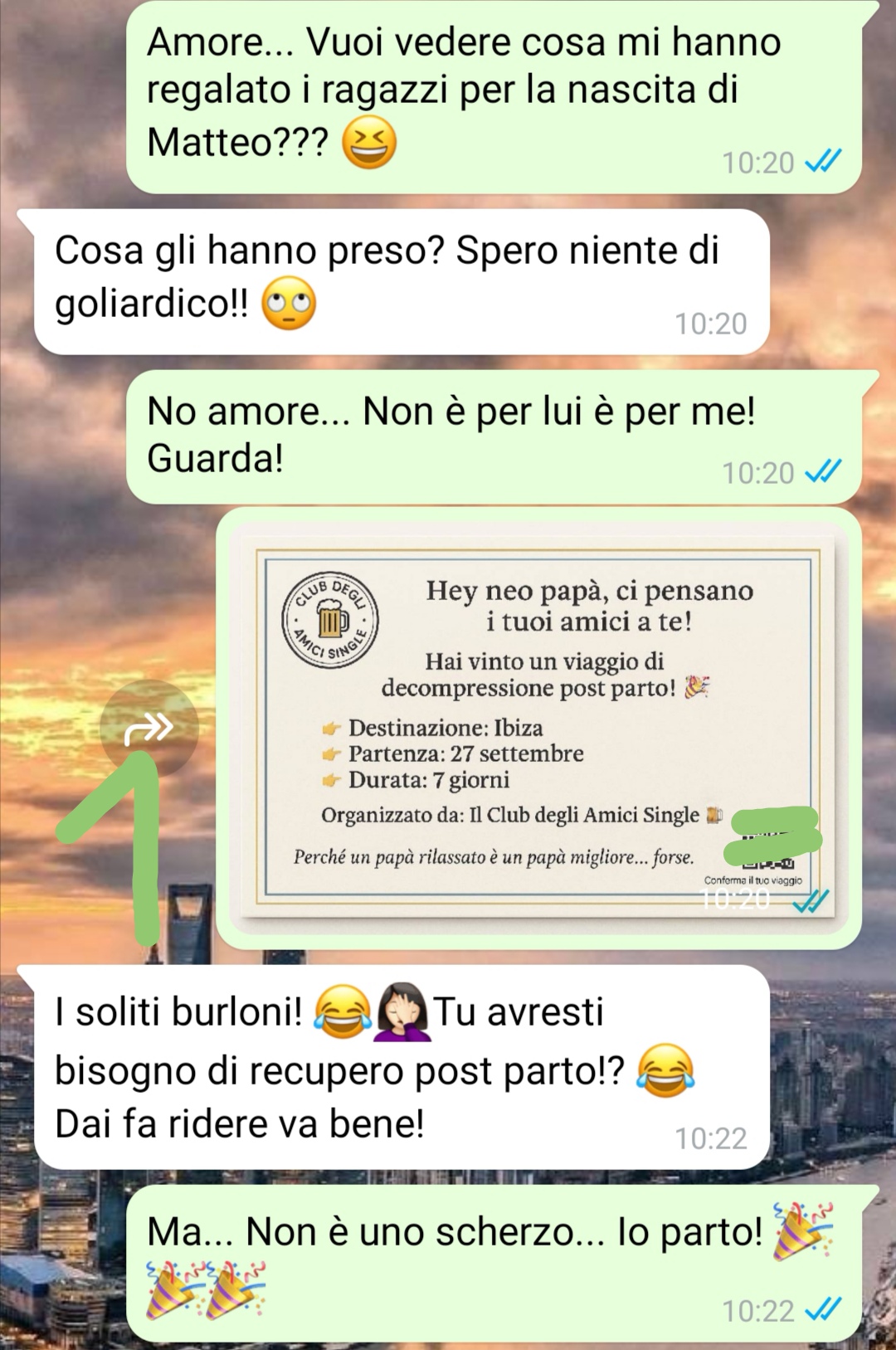Viewport: 896px width, 1350px height.
Task: Open the Club degli Amici Single image
Action: pos(538,729)
